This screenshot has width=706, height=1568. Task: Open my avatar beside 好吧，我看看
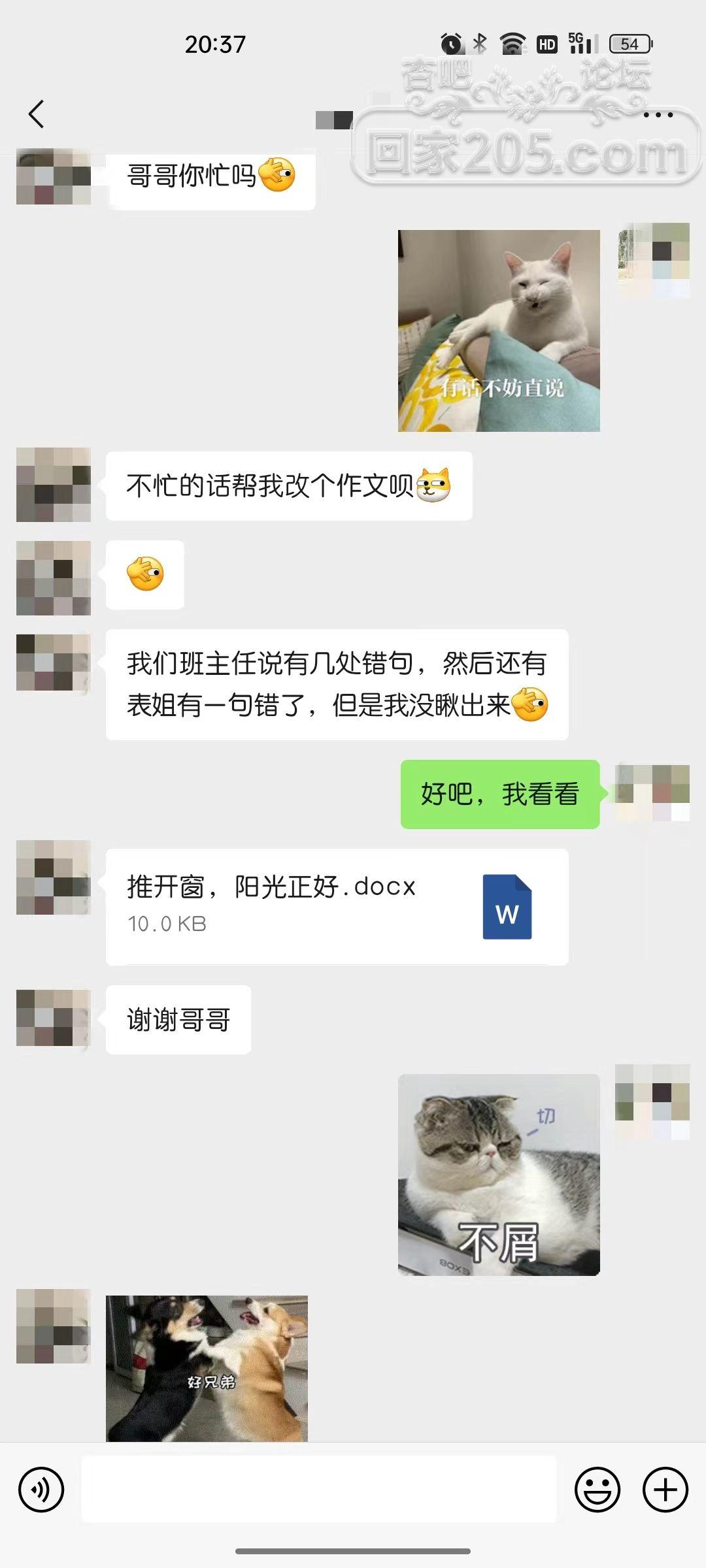[652, 793]
